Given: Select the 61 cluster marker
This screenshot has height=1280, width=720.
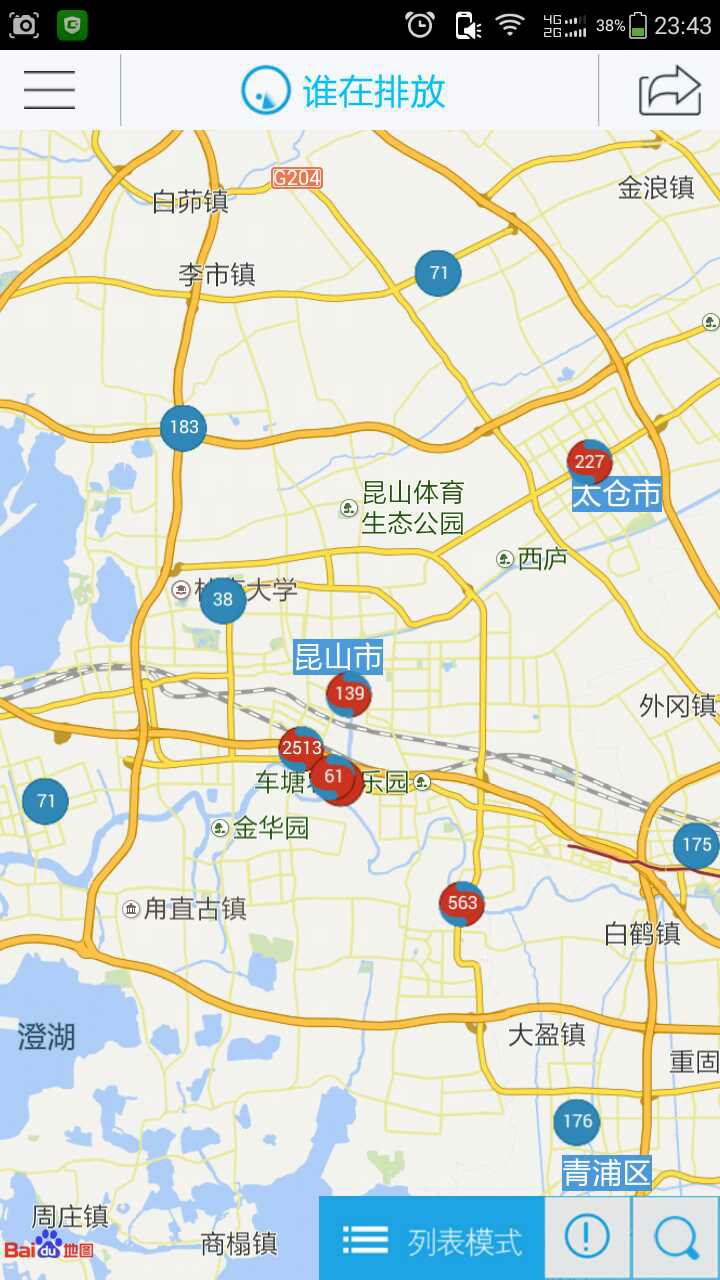Looking at the screenshot, I should (334, 777).
